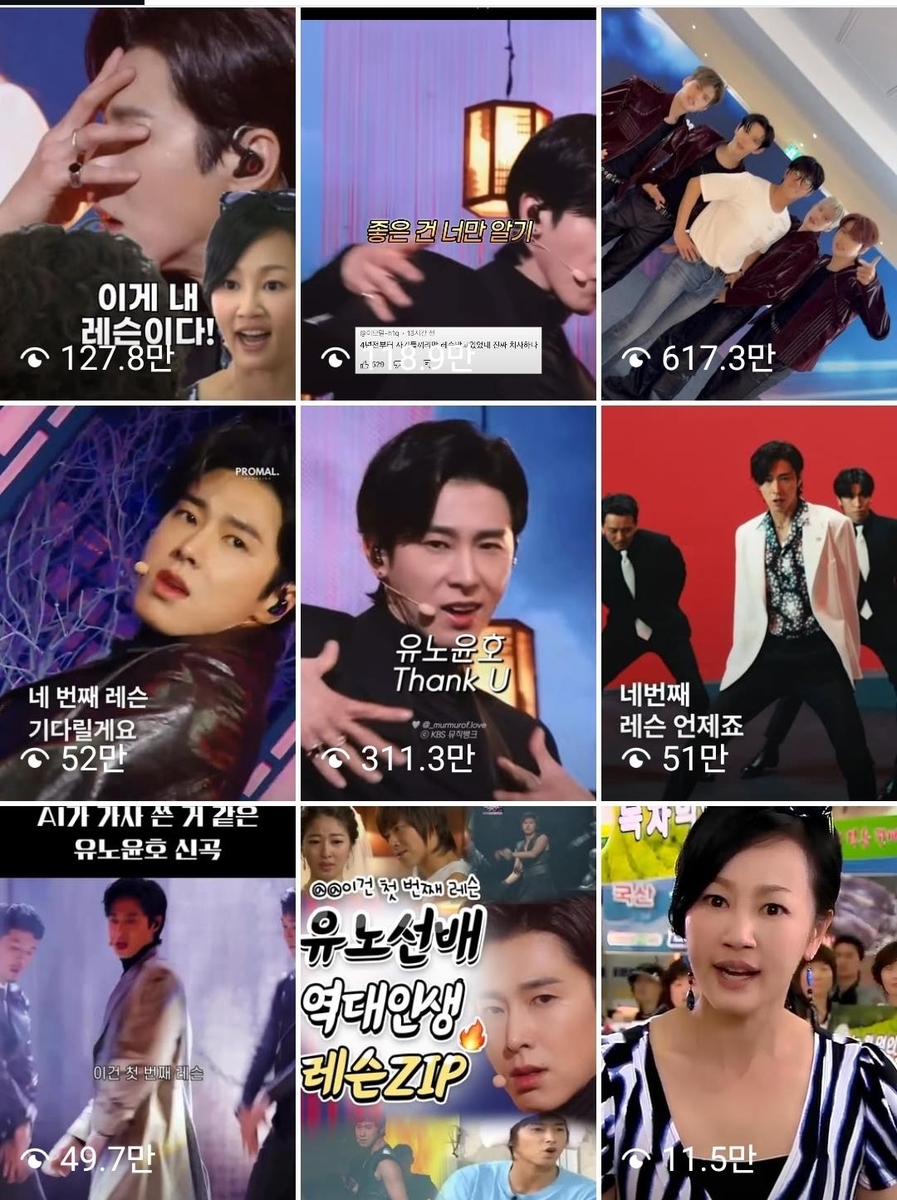Screen dimensions: 897x1200
Task: Play the '좋은 건 너만 알기' video
Action: click(x=448, y=205)
